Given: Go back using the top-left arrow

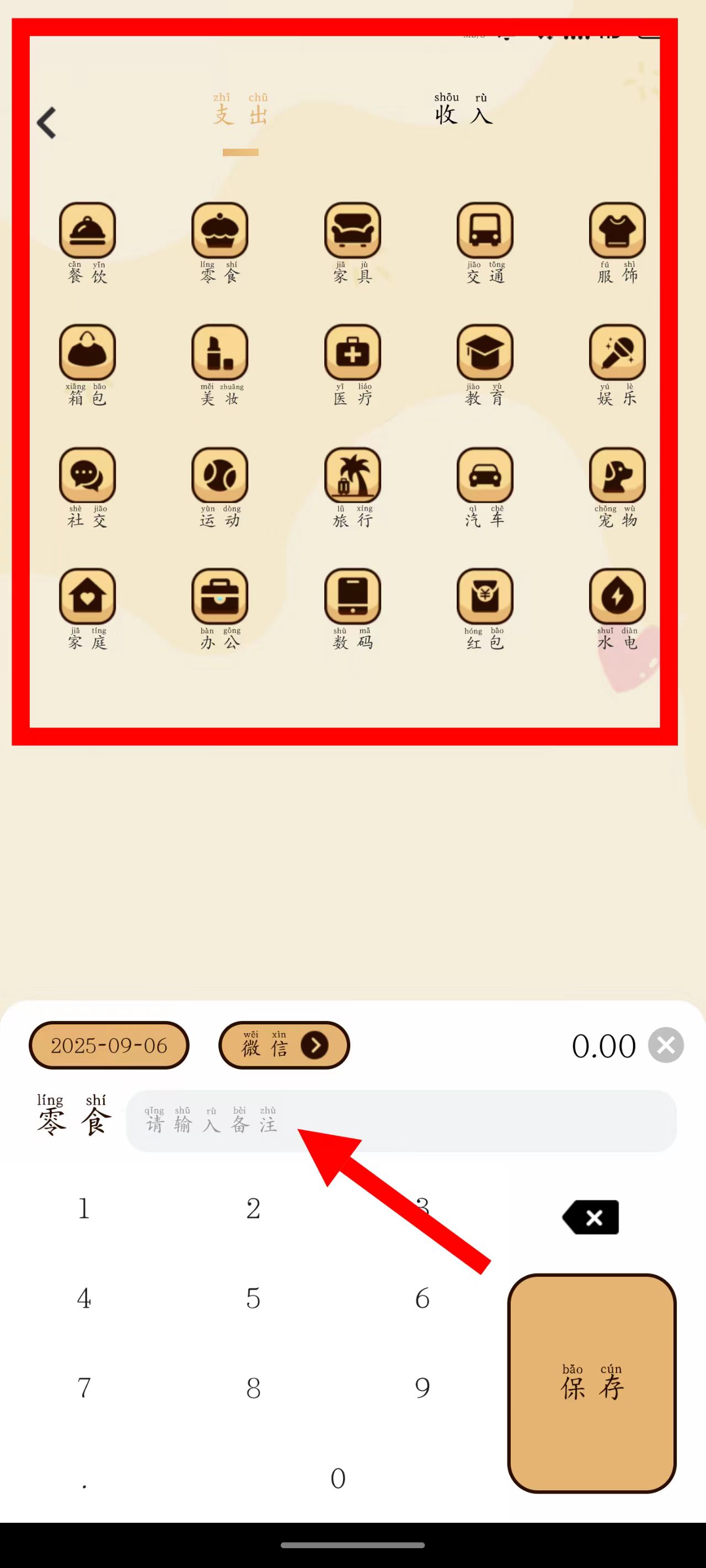Looking at the screenshot, I should (47, 123).
